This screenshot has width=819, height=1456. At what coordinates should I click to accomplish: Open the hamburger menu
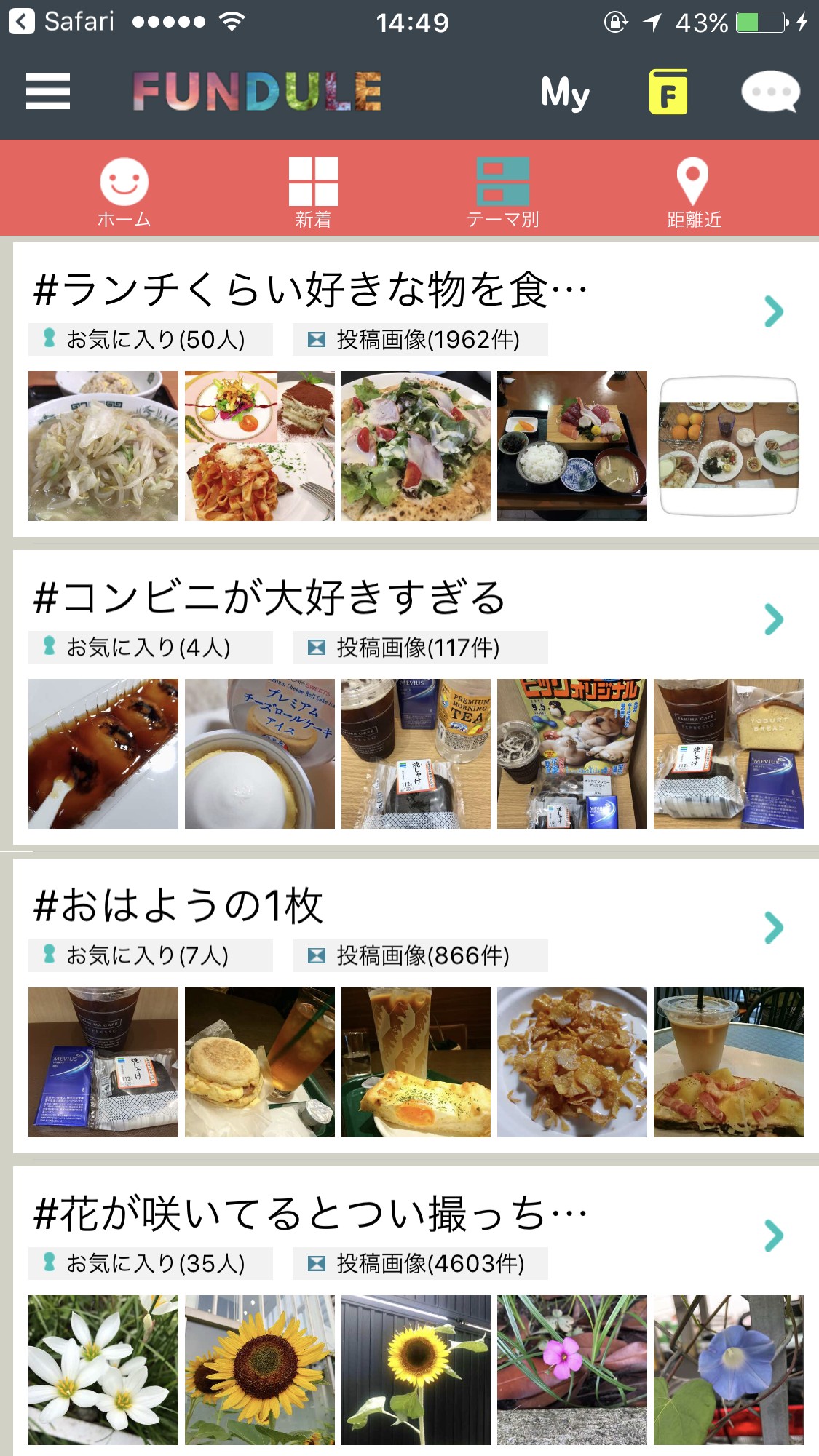[x=48, y=92]
